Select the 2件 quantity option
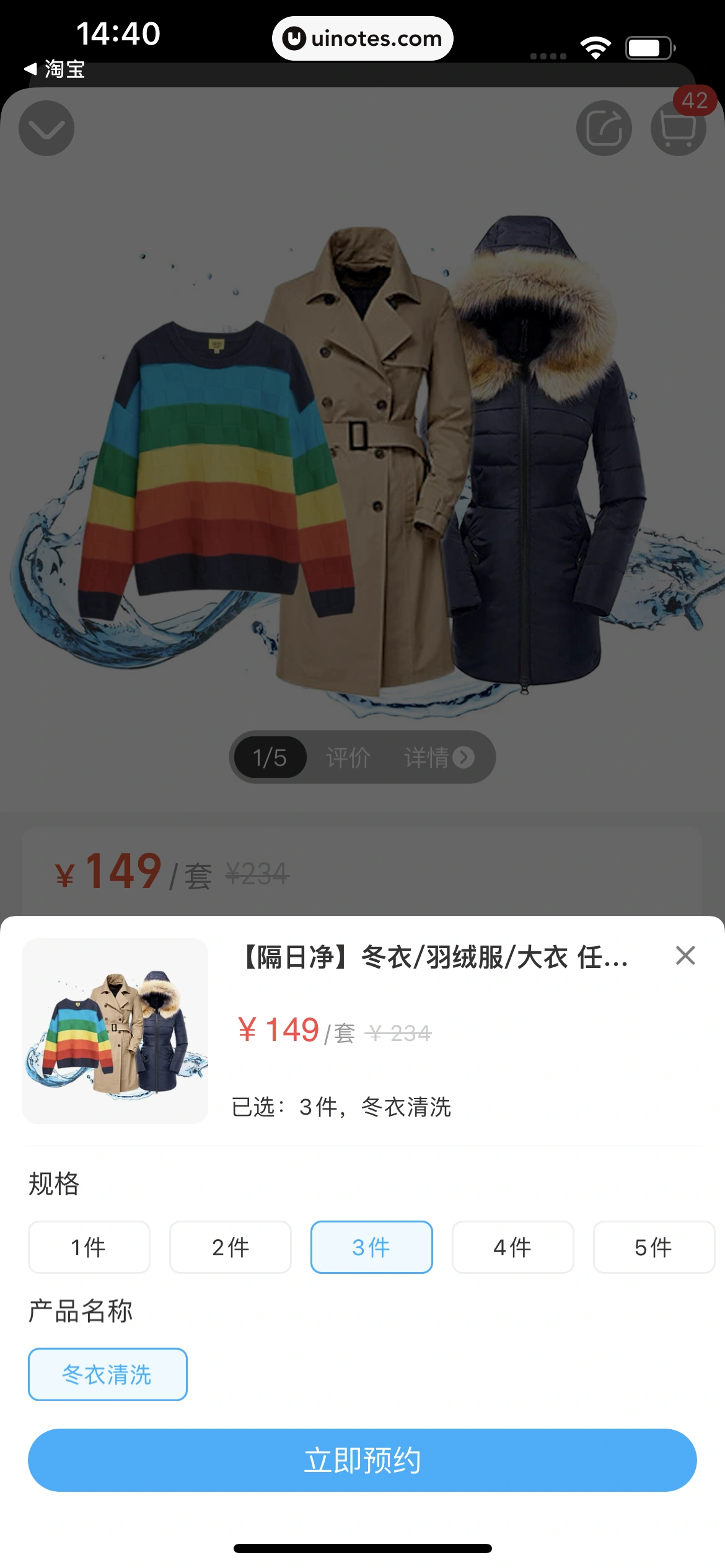Screen dimensions: 725x1568 pyautogui.click(x=230, y=1247)
